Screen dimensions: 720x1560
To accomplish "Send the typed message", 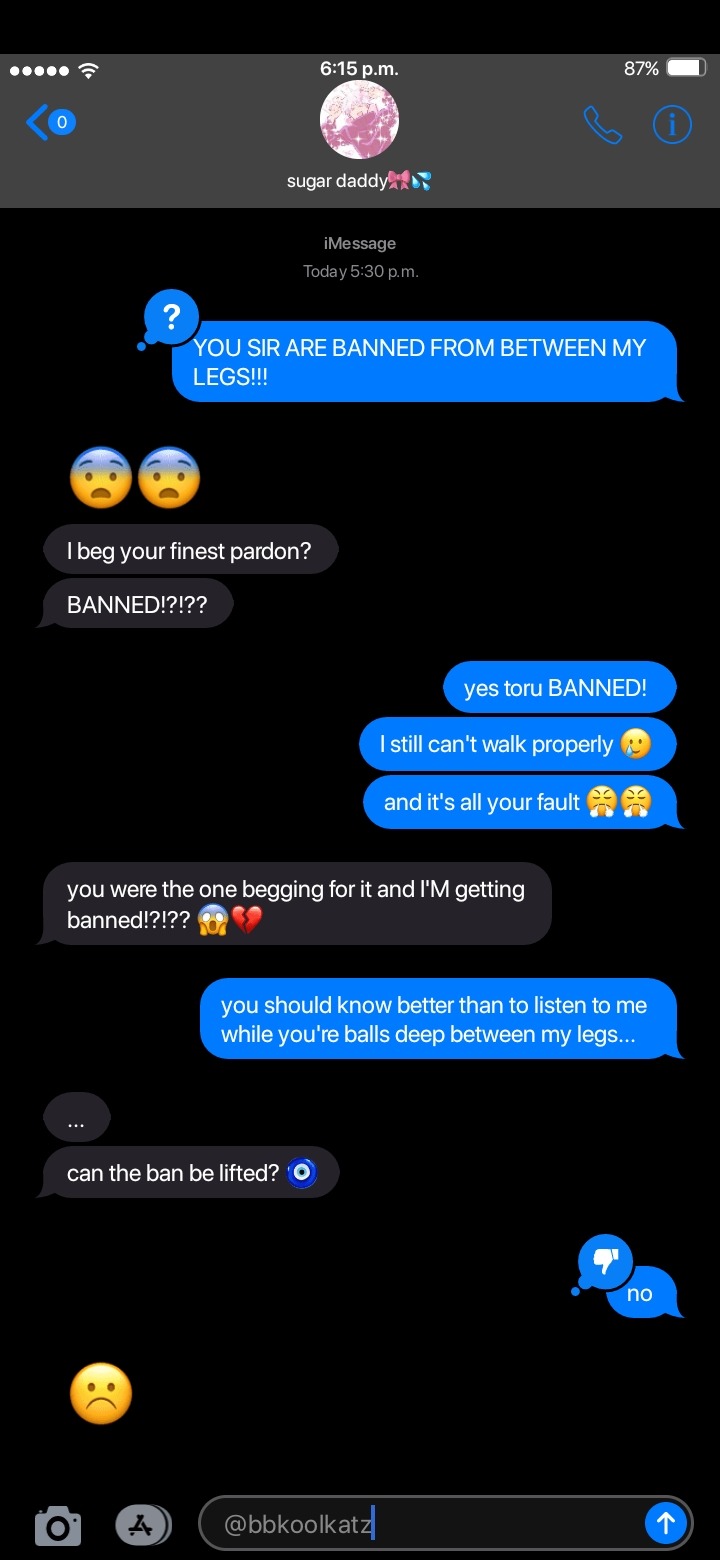I will pyautogui.click(x=665, y=1524).
